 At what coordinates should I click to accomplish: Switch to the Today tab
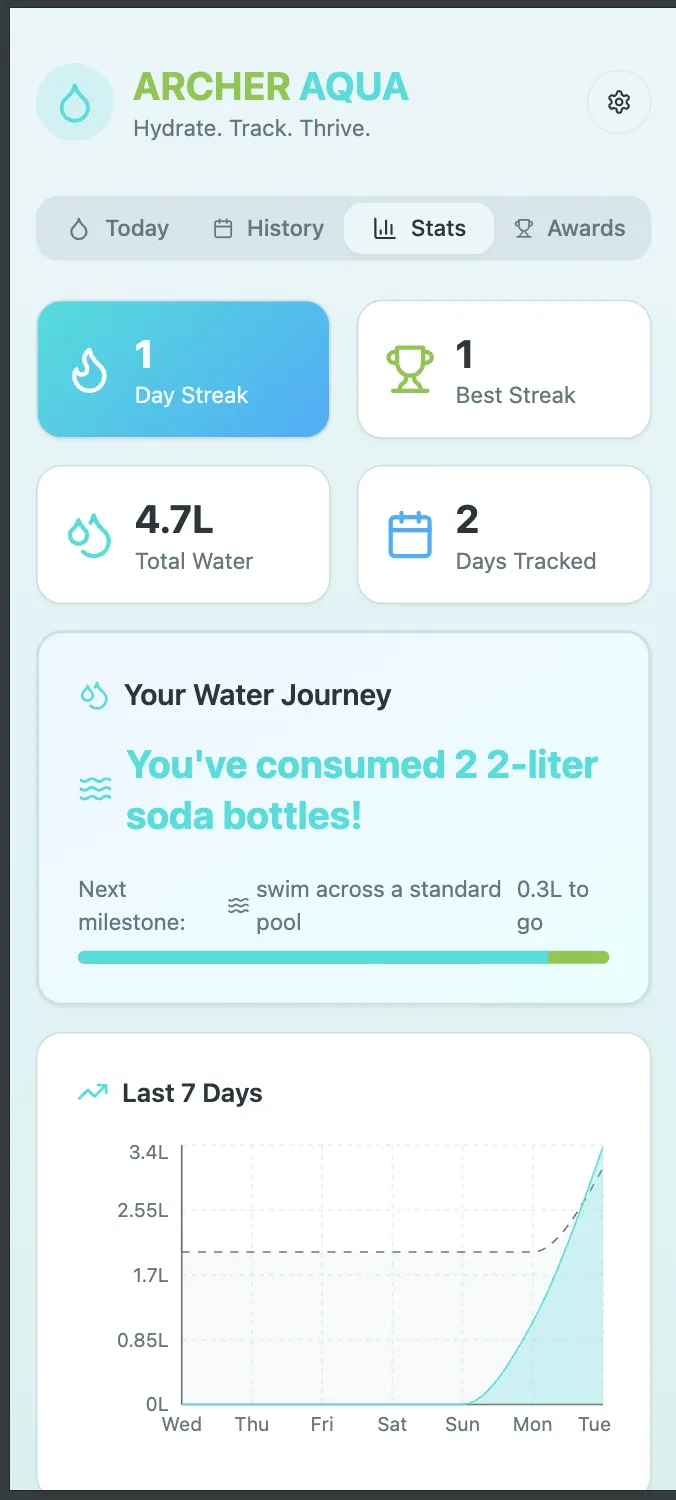pyautogui.click(x=119, y=228)
